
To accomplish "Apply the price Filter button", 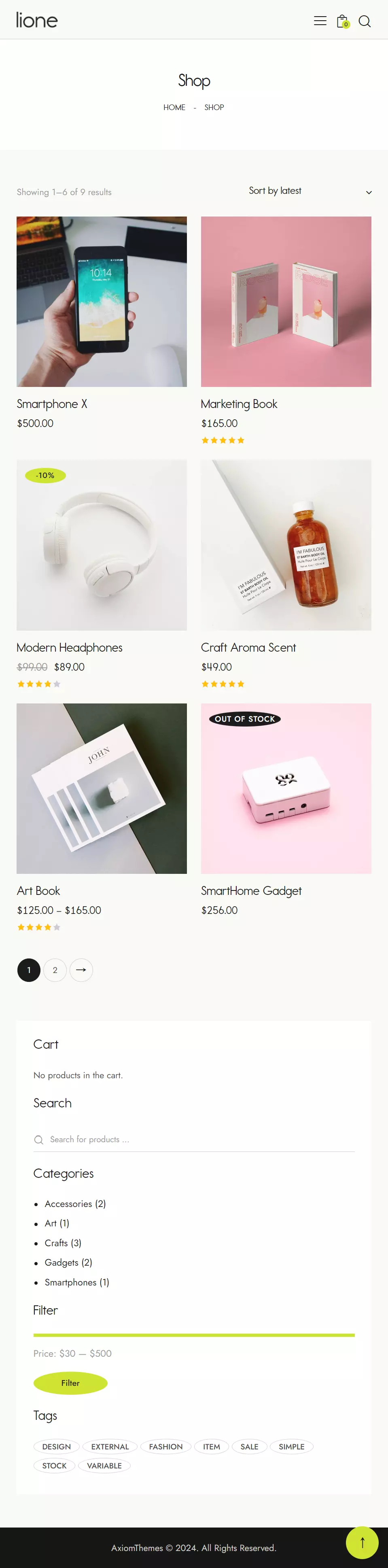I will pos(70,1383).
